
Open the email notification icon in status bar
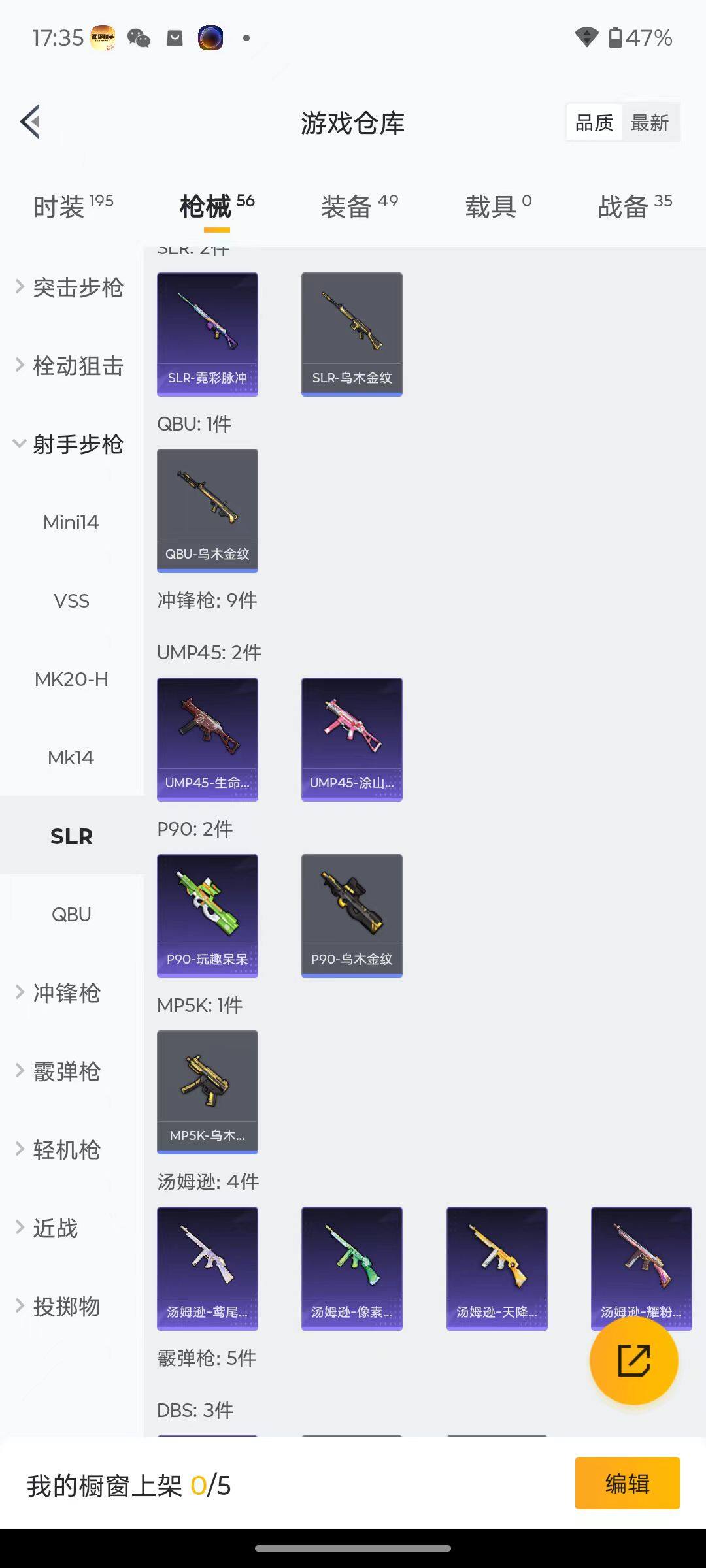(173, 38)
